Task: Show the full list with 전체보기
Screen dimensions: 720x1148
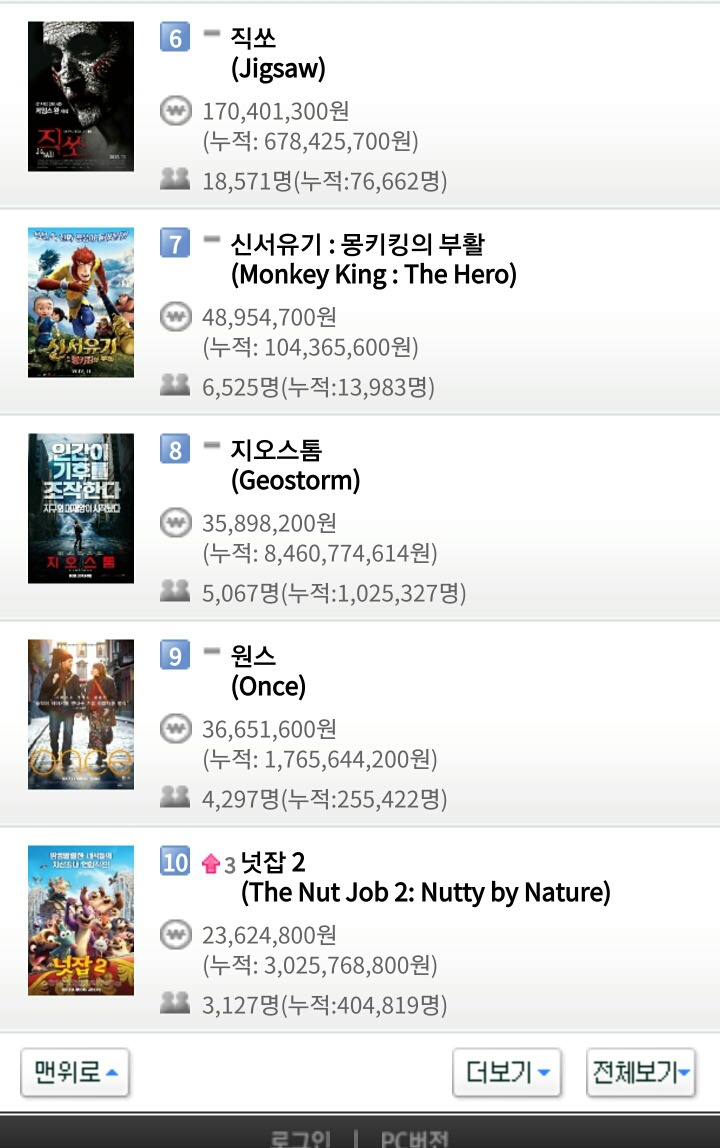Action: click(x=640, y=1073)
